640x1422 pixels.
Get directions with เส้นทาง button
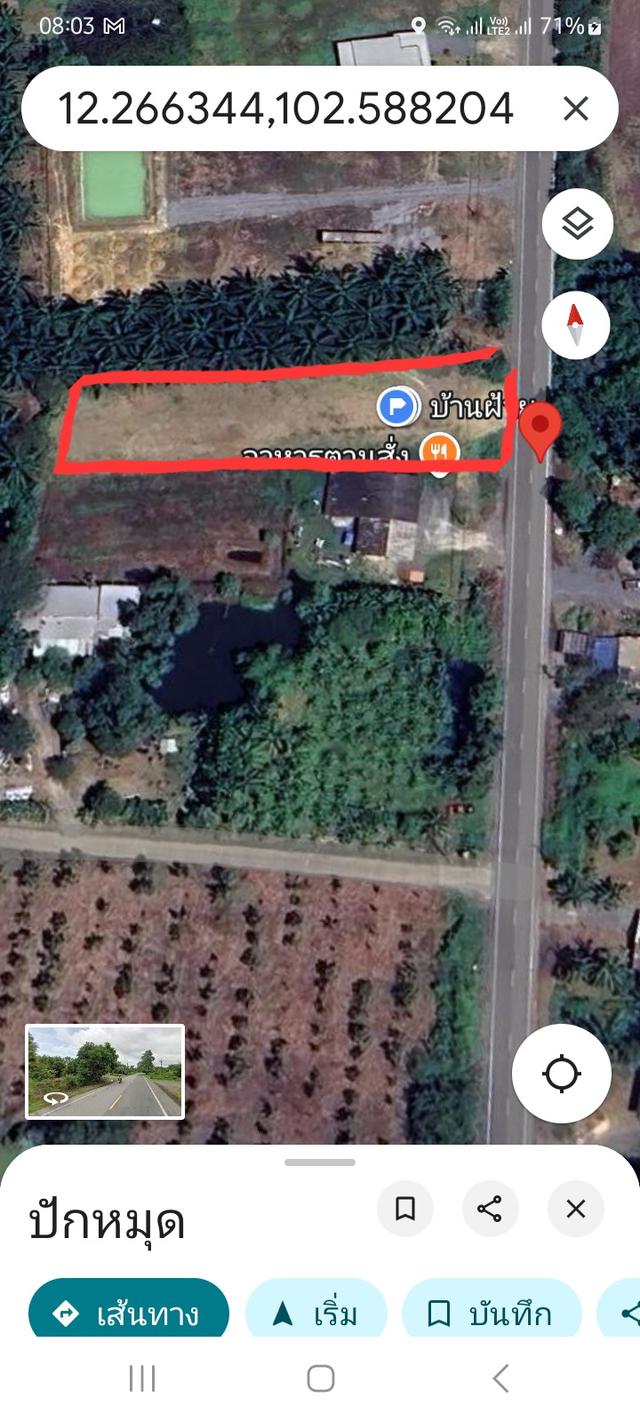tap(128, 1313)
